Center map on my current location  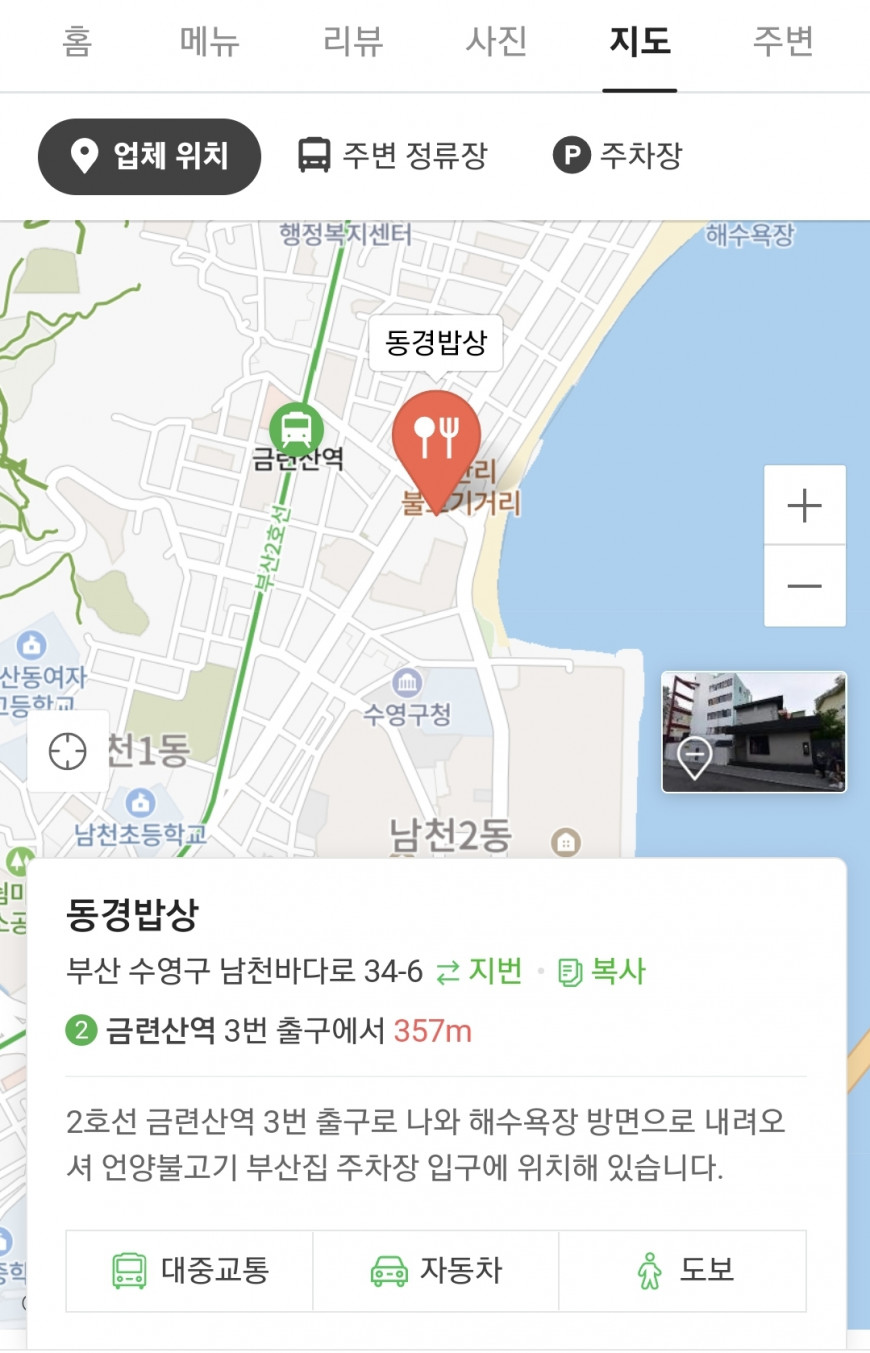[68, 751]
